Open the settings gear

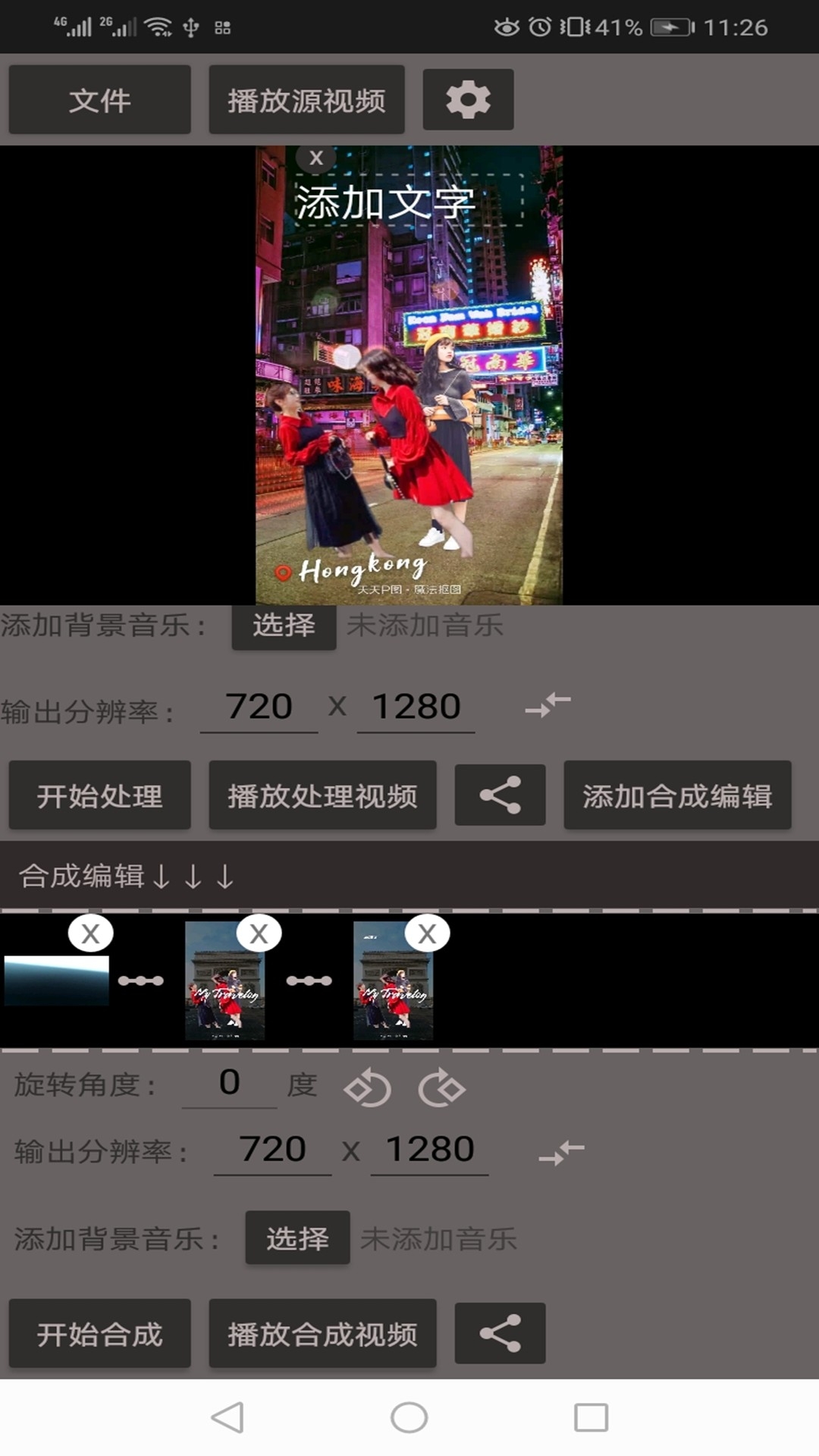coord(468,100)
